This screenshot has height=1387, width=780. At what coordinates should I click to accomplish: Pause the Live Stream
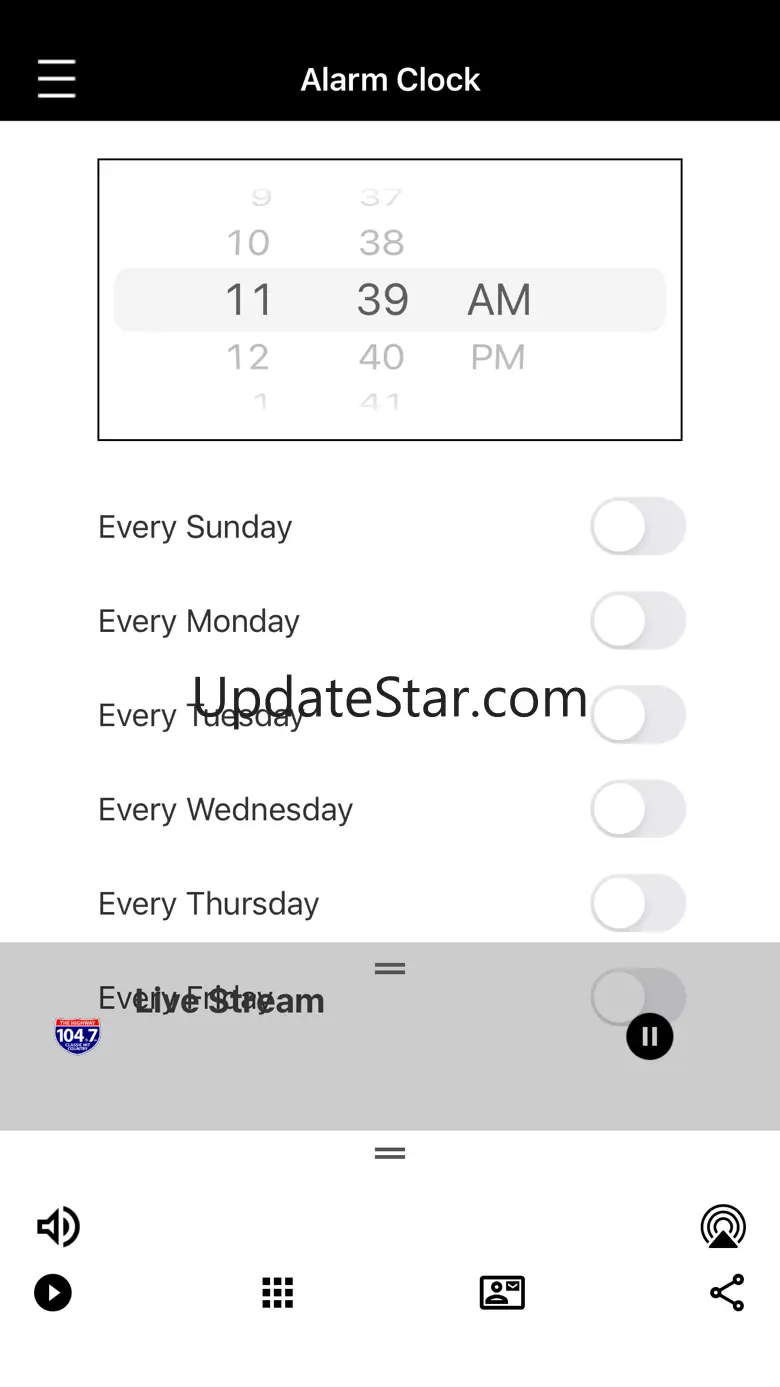(x=650, y=1036)
